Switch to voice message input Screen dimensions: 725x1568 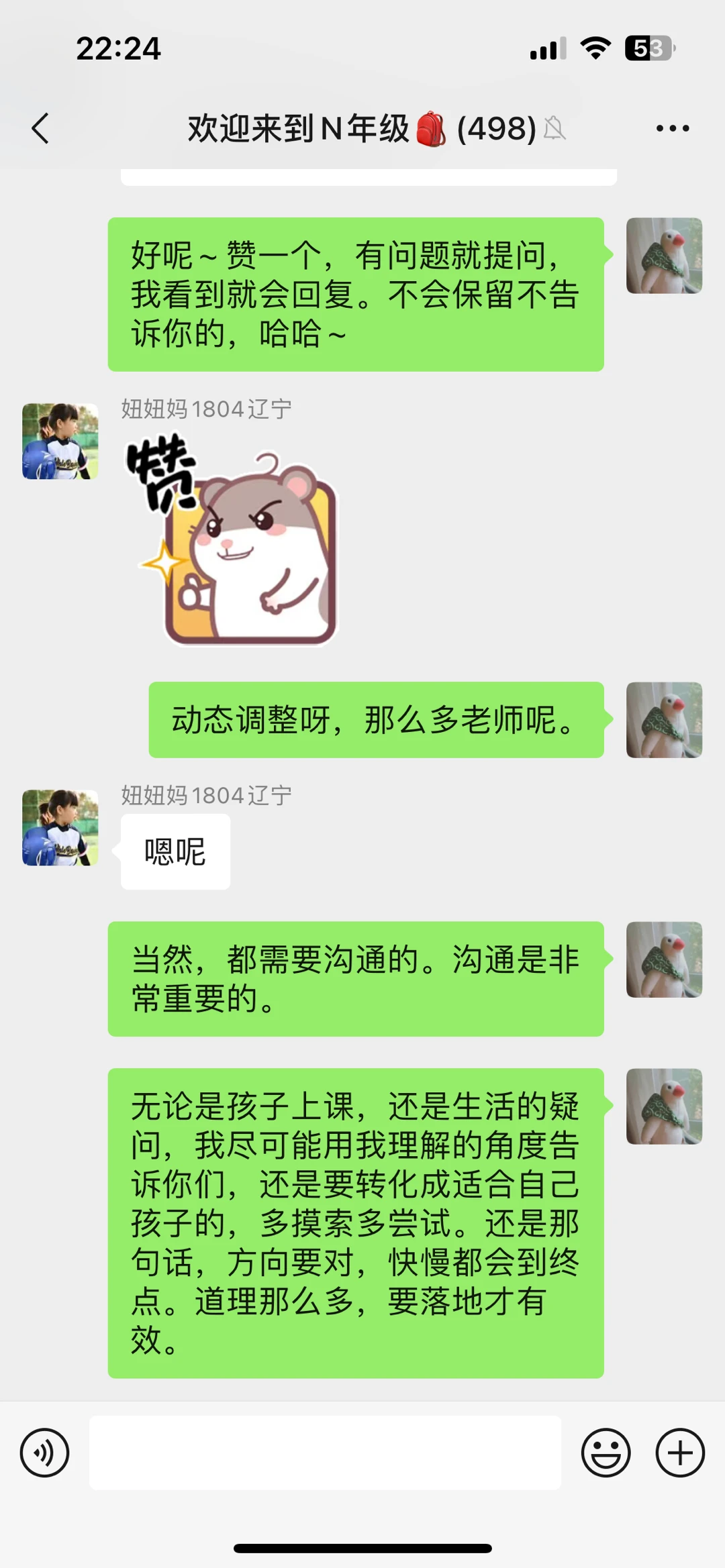point(44,1453)
